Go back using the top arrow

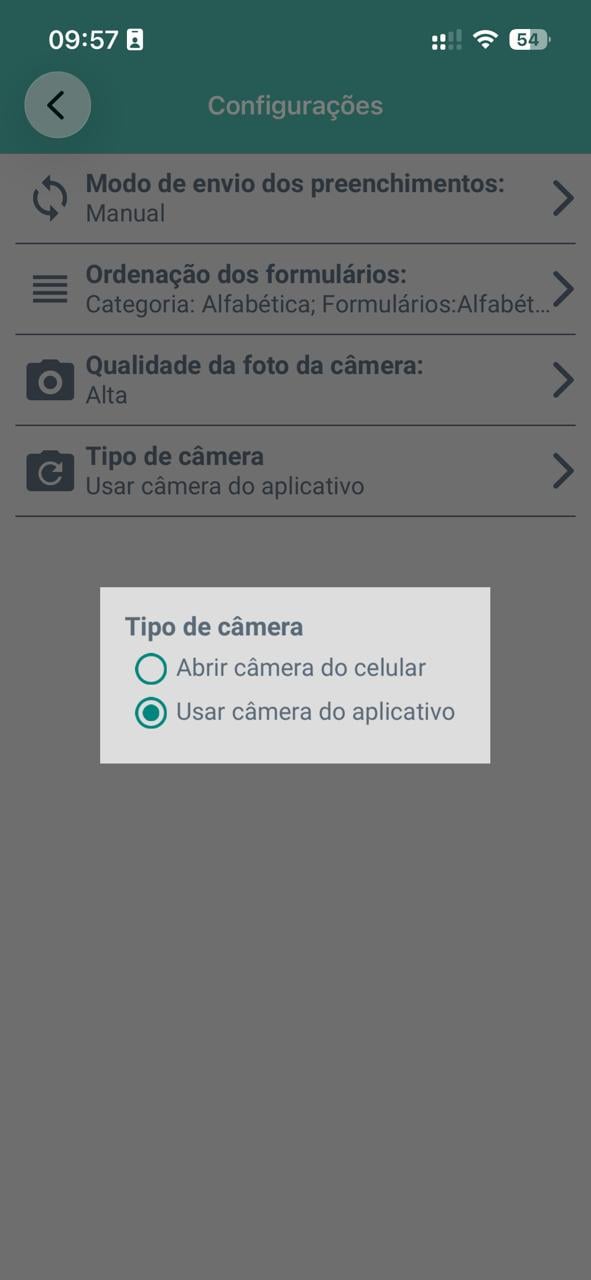pos(57,105)
